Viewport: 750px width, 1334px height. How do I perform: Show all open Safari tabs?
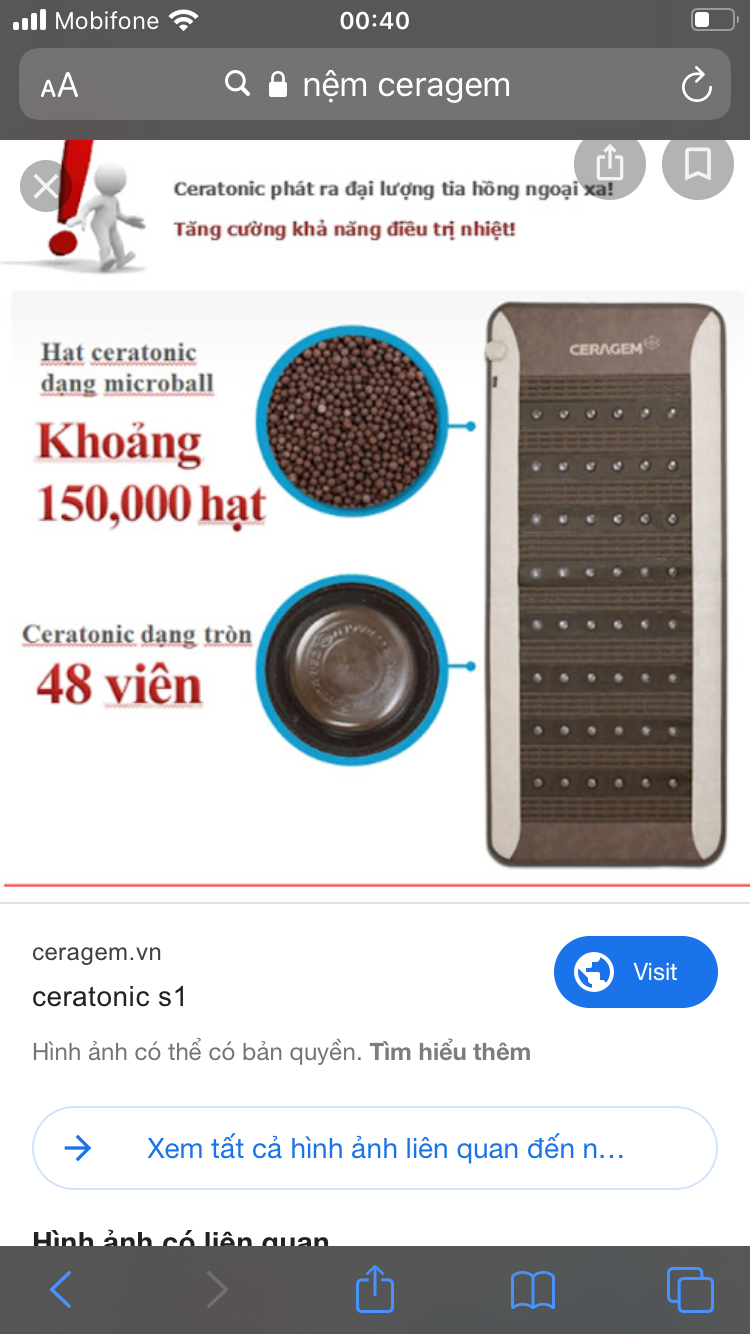(x=690, y=1289)
